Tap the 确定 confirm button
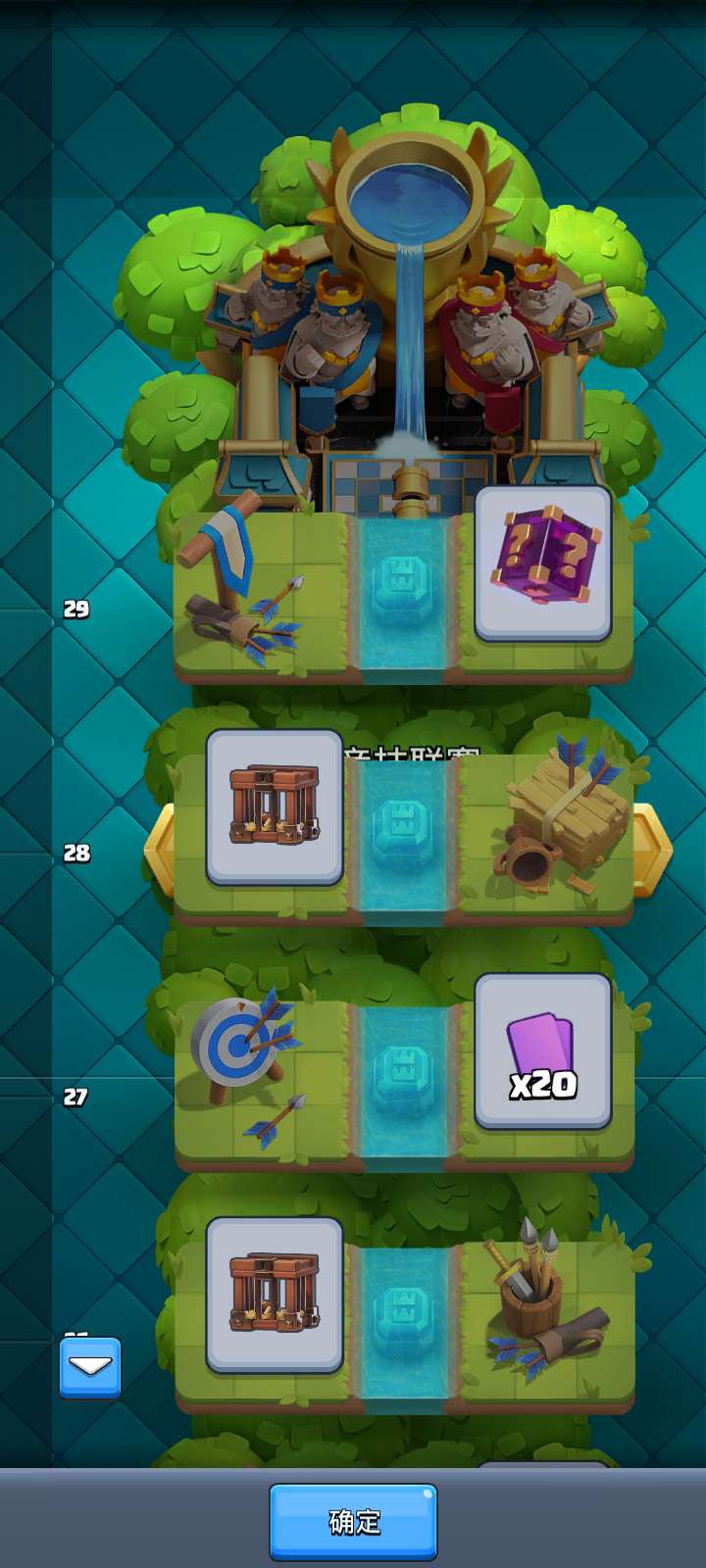The height and width of the screenshot is (1568, 706). (x=353, y=1521)
